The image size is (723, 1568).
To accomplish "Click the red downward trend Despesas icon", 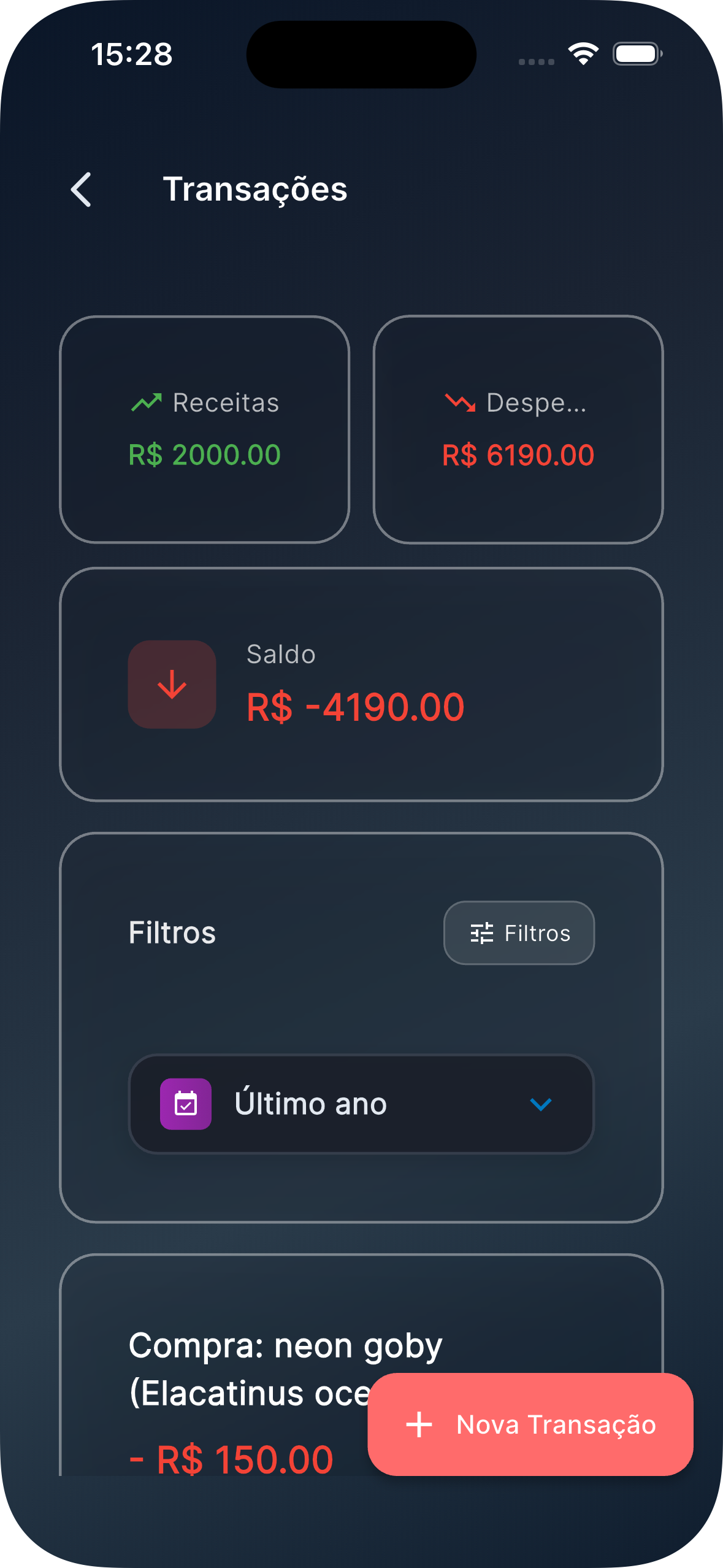I will pyautogui.click(x=459, y=403).
